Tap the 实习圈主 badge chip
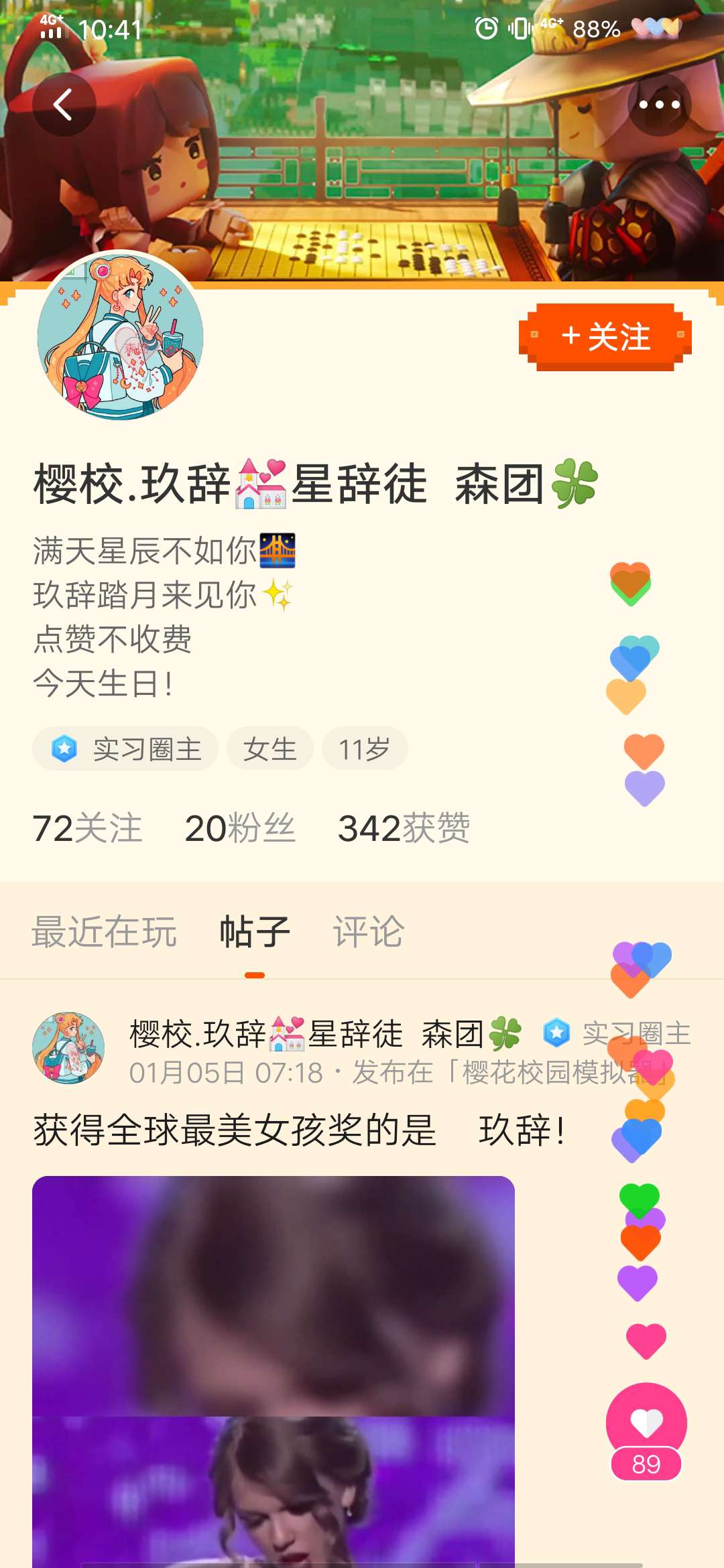This screenshot has width=724, height=1568. pyautogui.click(x=125, y=748)
